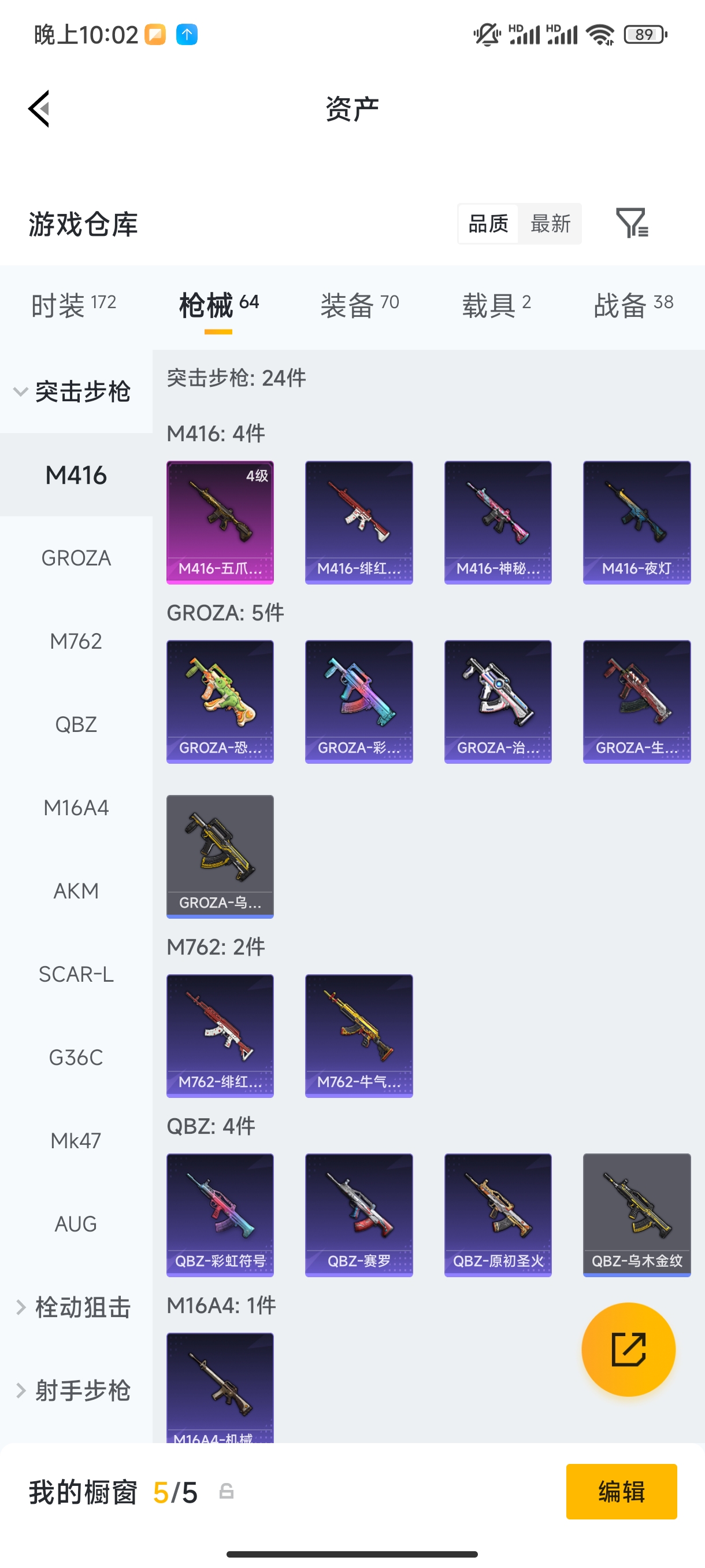The height and width of the screenshot is (1568, 705).
Task: Tap 编辑 to edit my showcase
Action: pyautogui.click(x=621, y=1491)
